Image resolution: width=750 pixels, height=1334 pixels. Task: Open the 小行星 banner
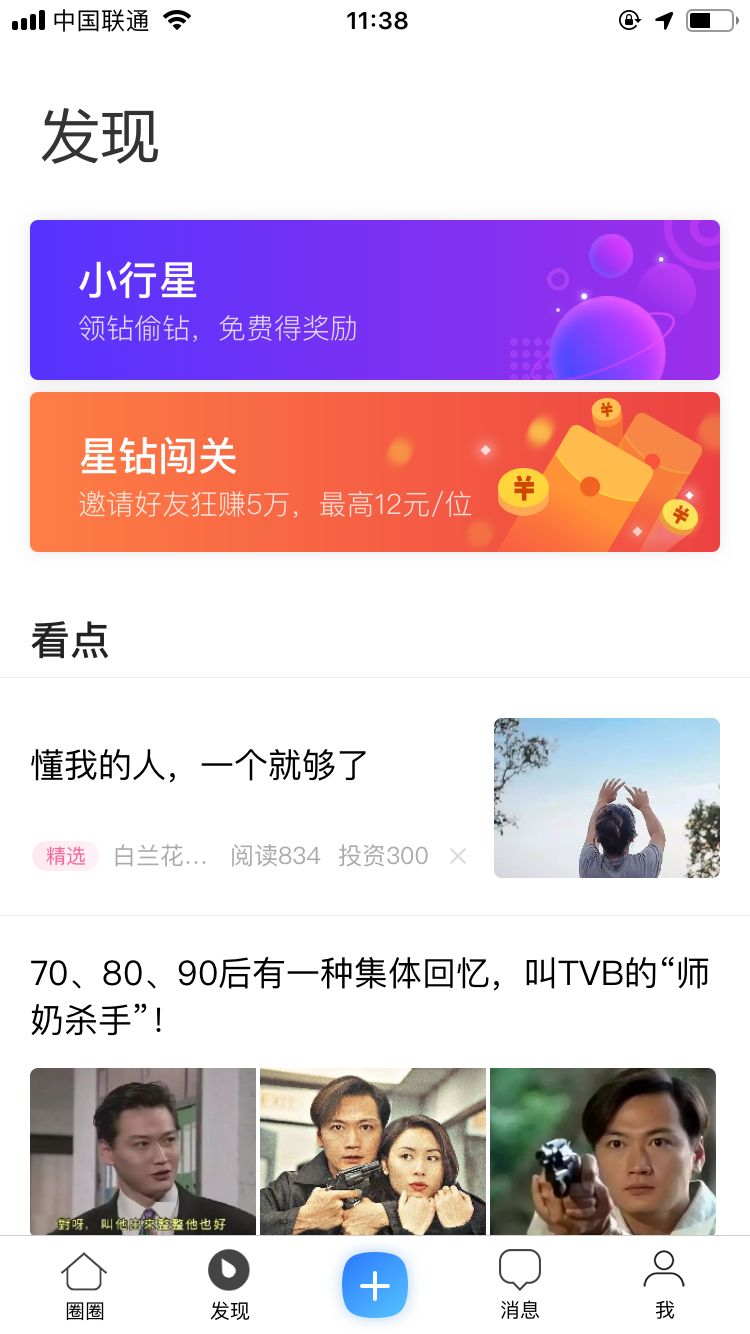pos(374,300)
